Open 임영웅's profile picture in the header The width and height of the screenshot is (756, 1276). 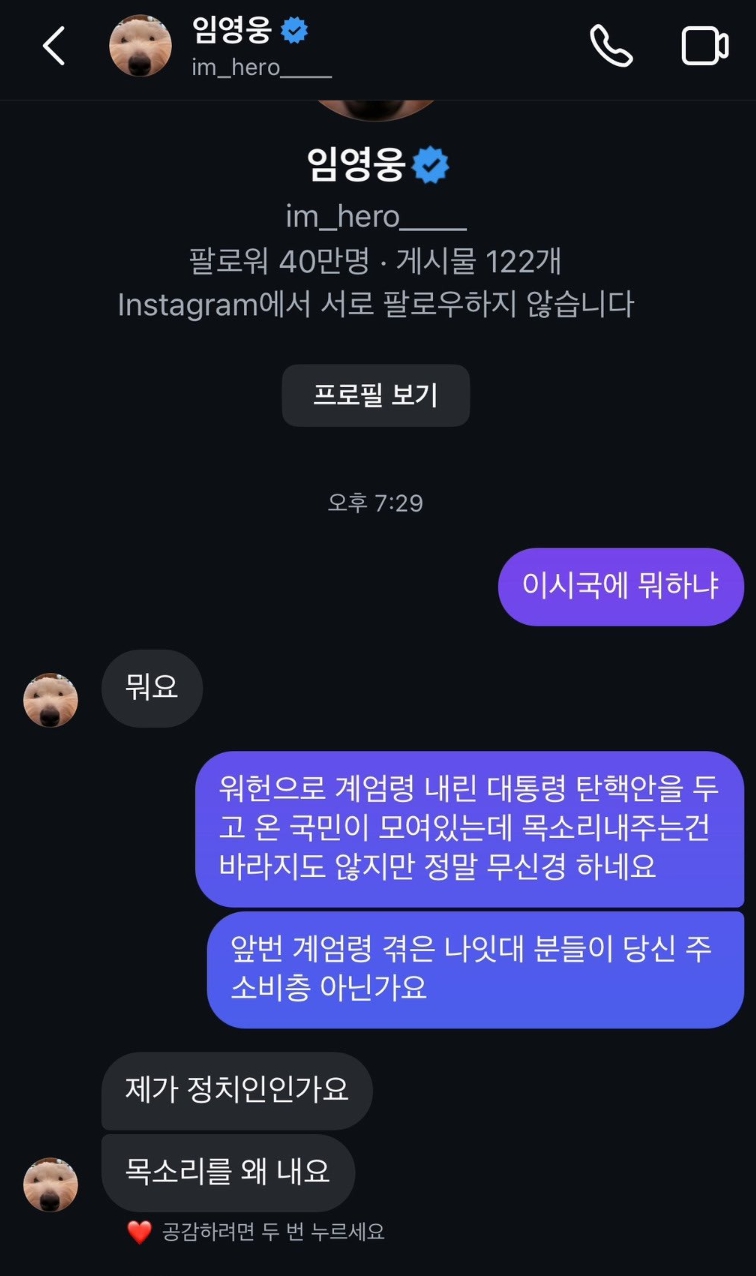coord(140,47)
